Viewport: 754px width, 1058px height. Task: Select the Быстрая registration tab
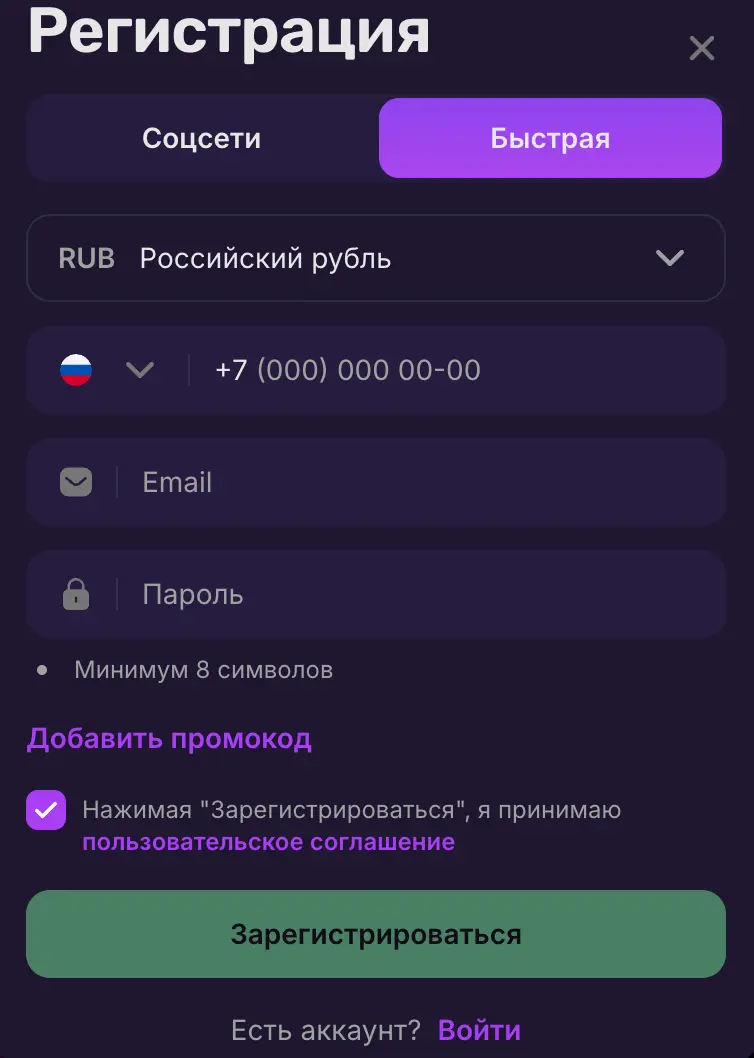coord(550,138)
